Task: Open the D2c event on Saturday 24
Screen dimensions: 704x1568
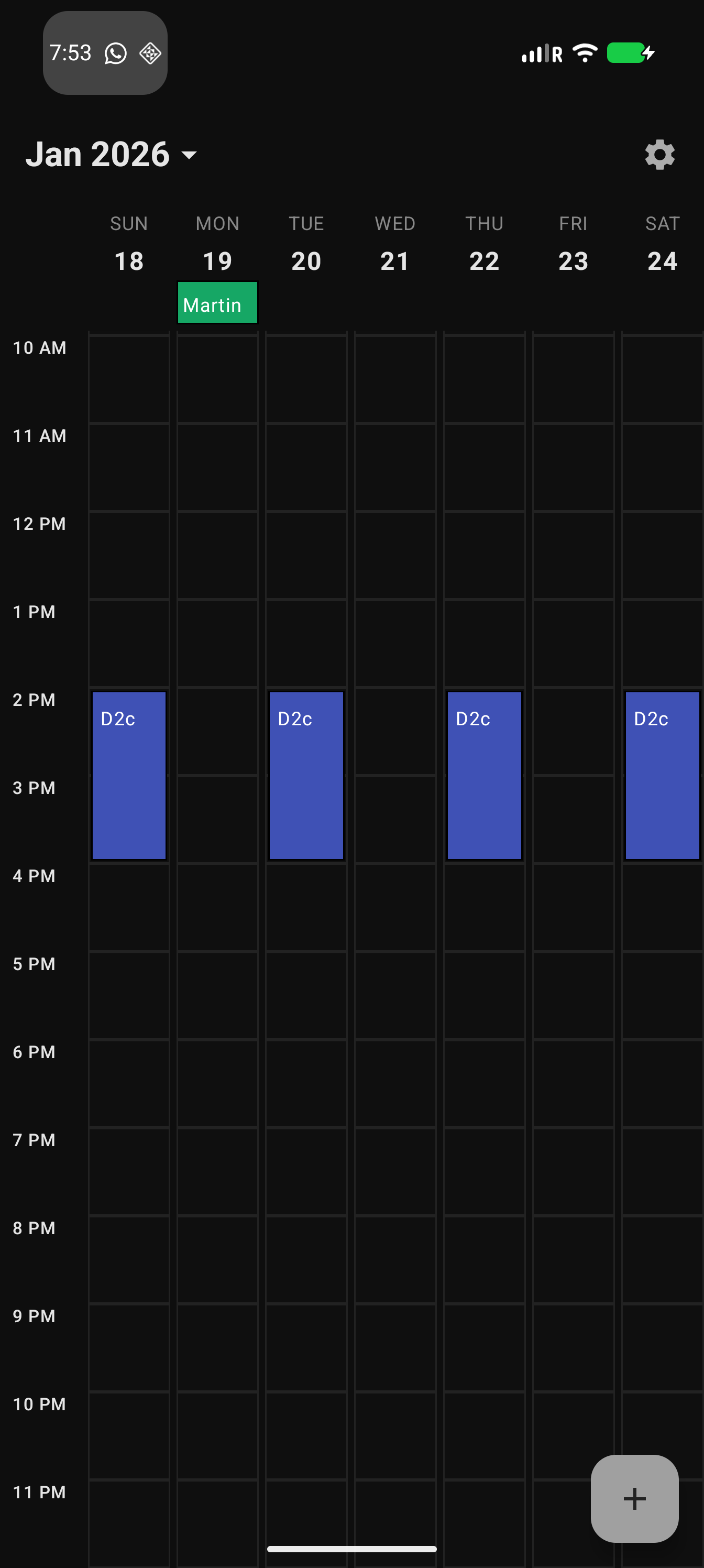Action: (x=662, y=775)
